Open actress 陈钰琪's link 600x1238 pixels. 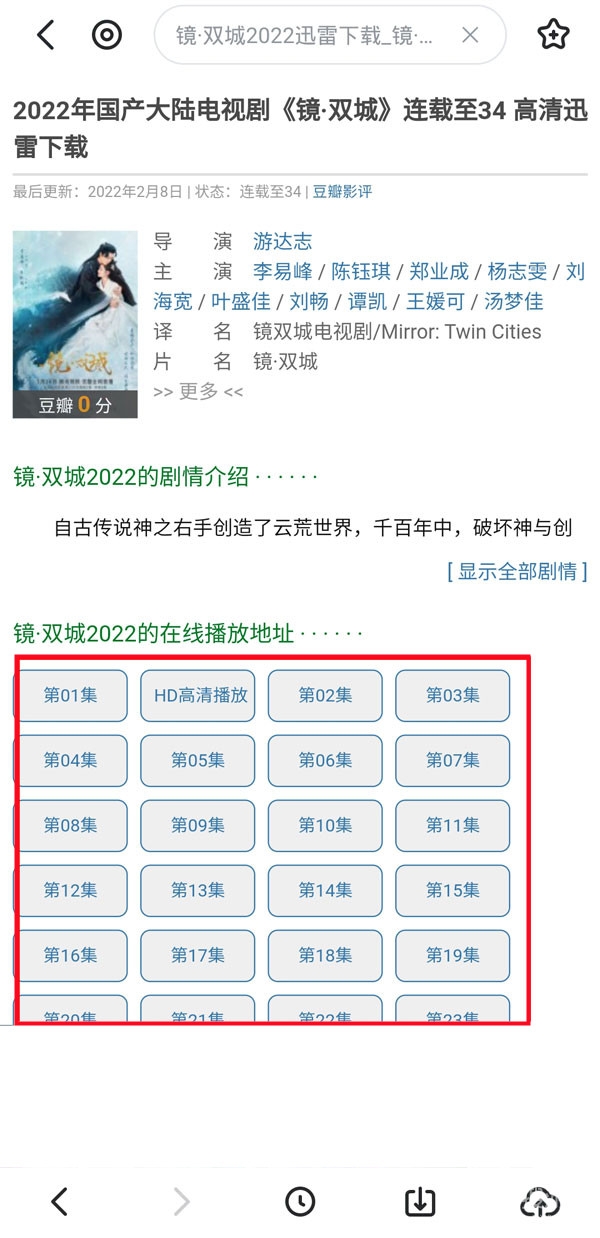(x=361, y=271)
